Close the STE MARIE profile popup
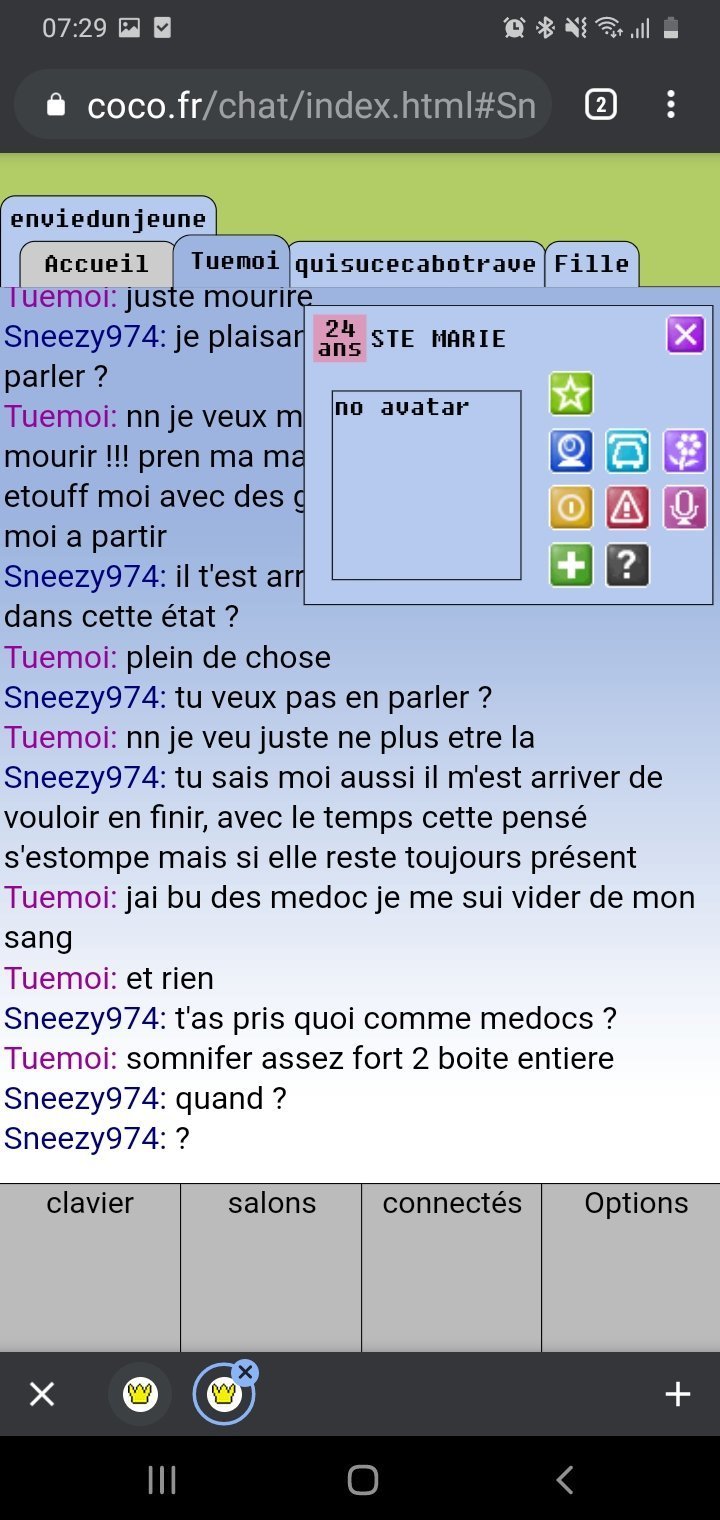The width and height of the screenshot is (720, 1520). [685, 335]
